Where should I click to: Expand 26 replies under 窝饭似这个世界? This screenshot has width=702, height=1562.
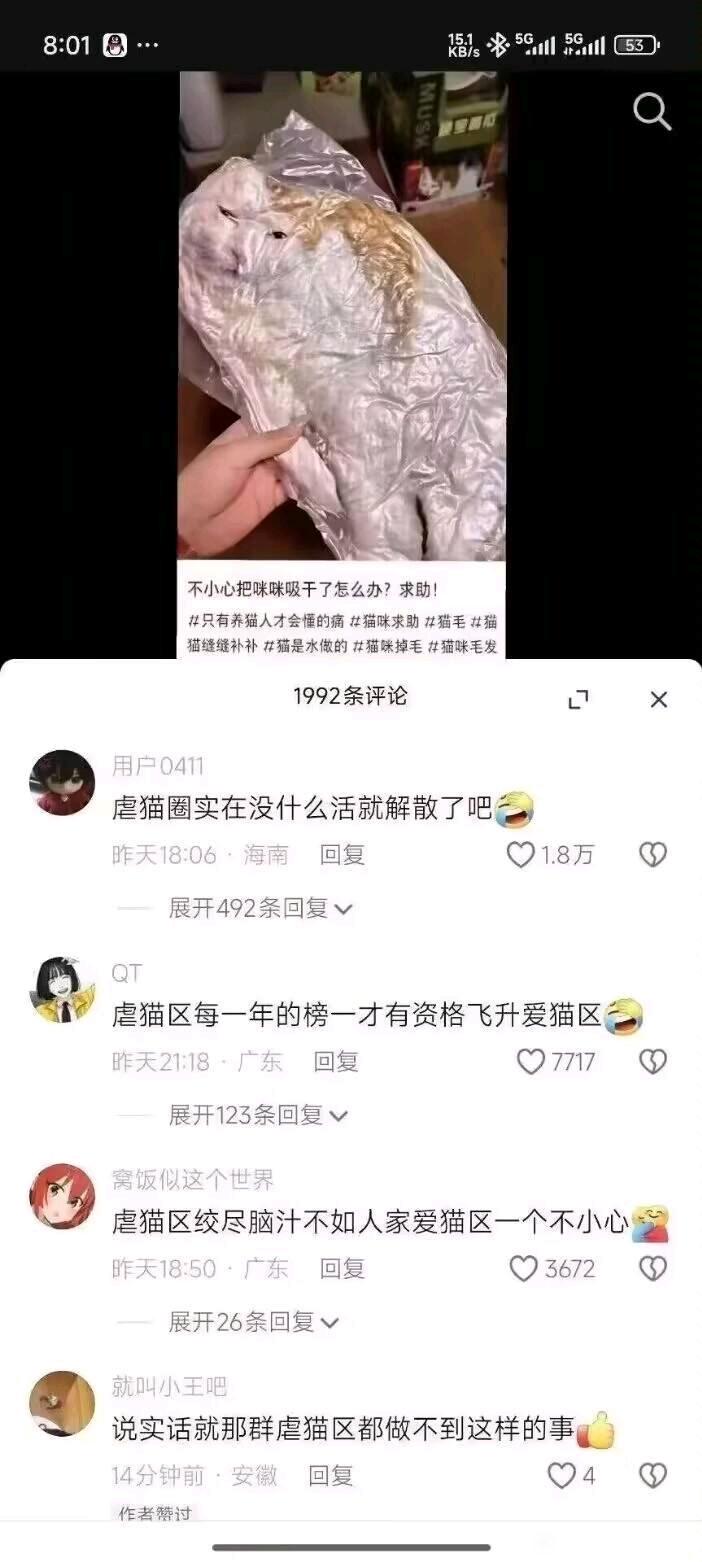[x=254, y=1322]
